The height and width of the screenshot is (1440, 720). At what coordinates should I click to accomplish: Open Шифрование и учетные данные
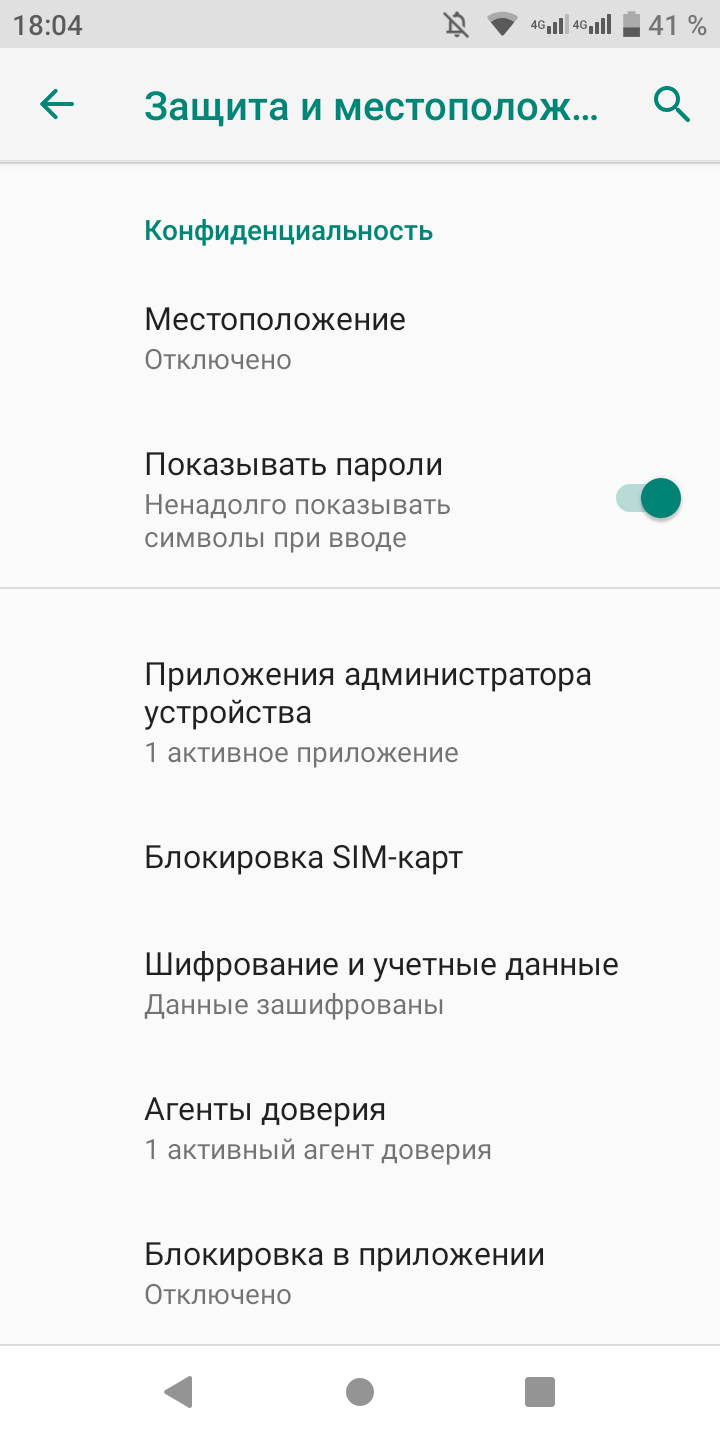click(x=360, y=984)
